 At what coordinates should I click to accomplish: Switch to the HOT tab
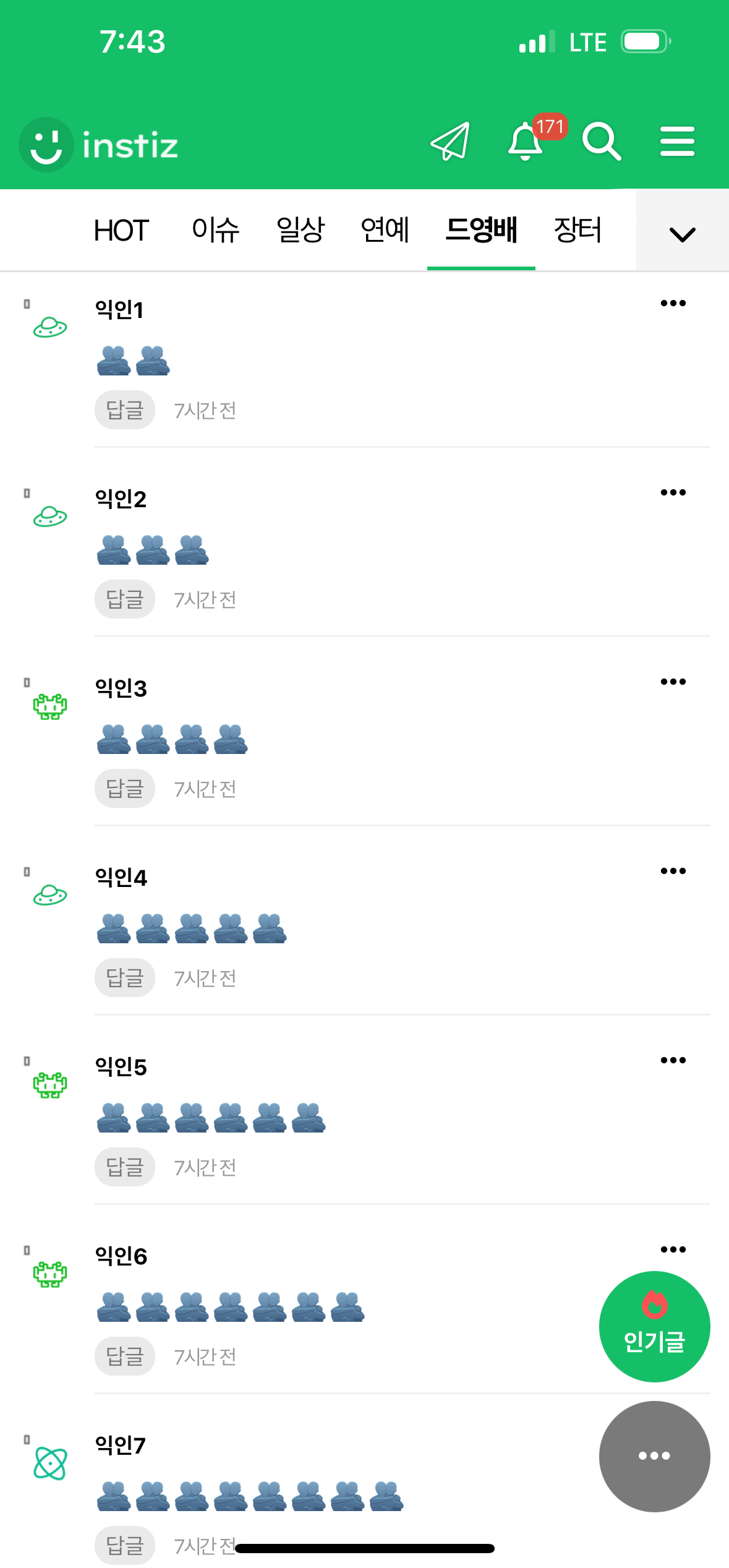[x=121, y=229]
